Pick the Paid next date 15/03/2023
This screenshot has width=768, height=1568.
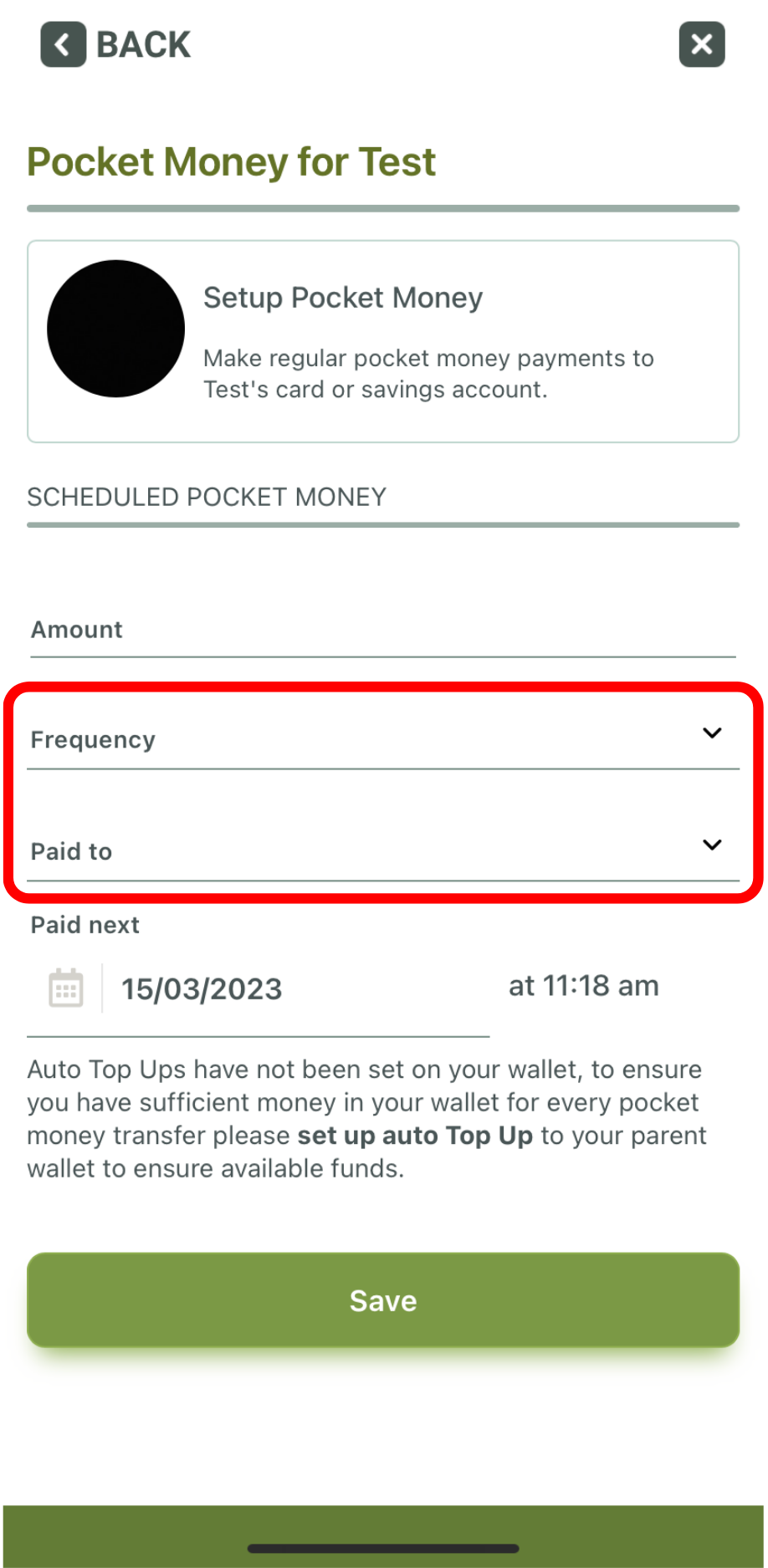point(202,989)
